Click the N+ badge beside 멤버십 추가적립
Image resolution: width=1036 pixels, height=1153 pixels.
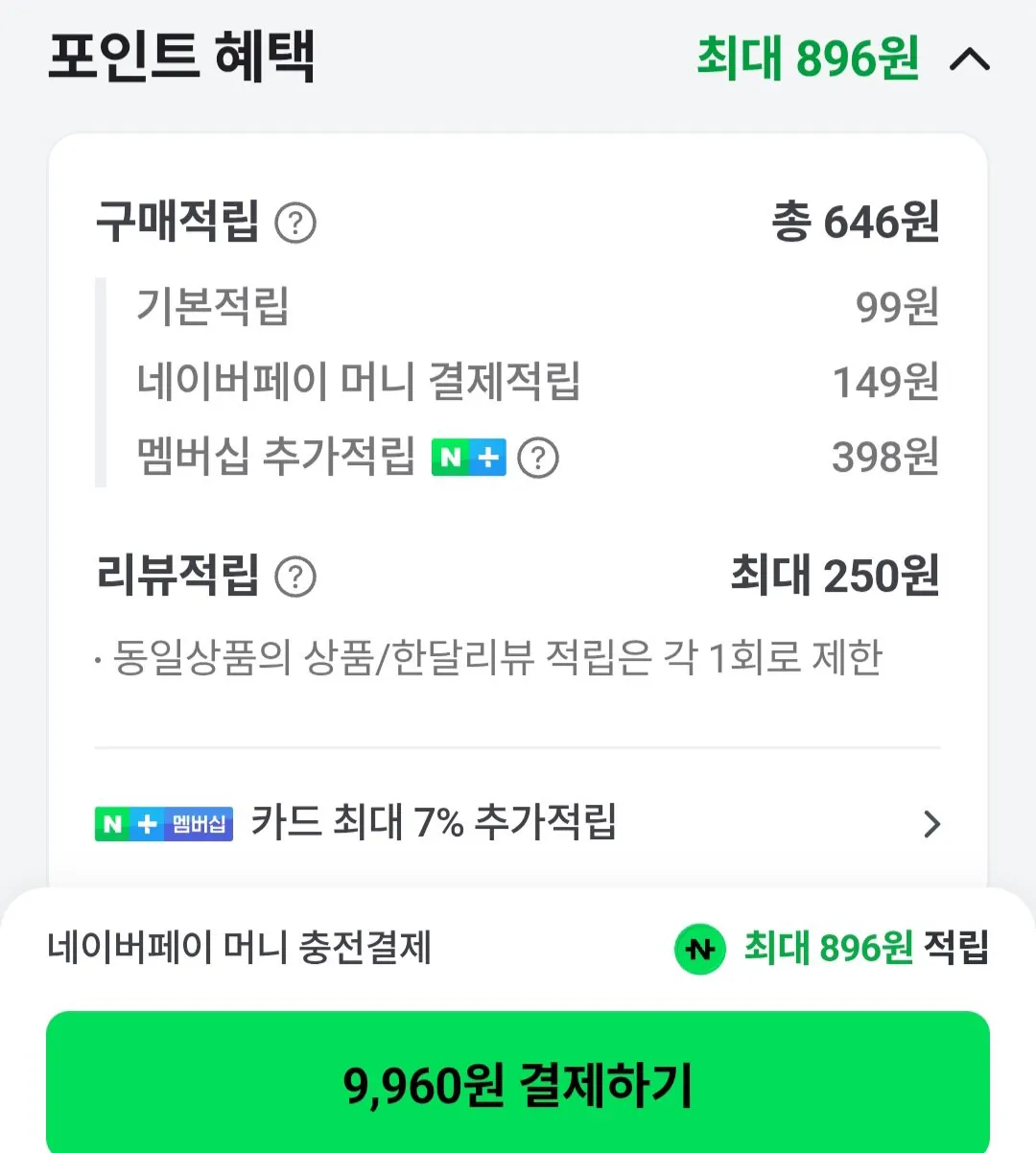[469, 459]
